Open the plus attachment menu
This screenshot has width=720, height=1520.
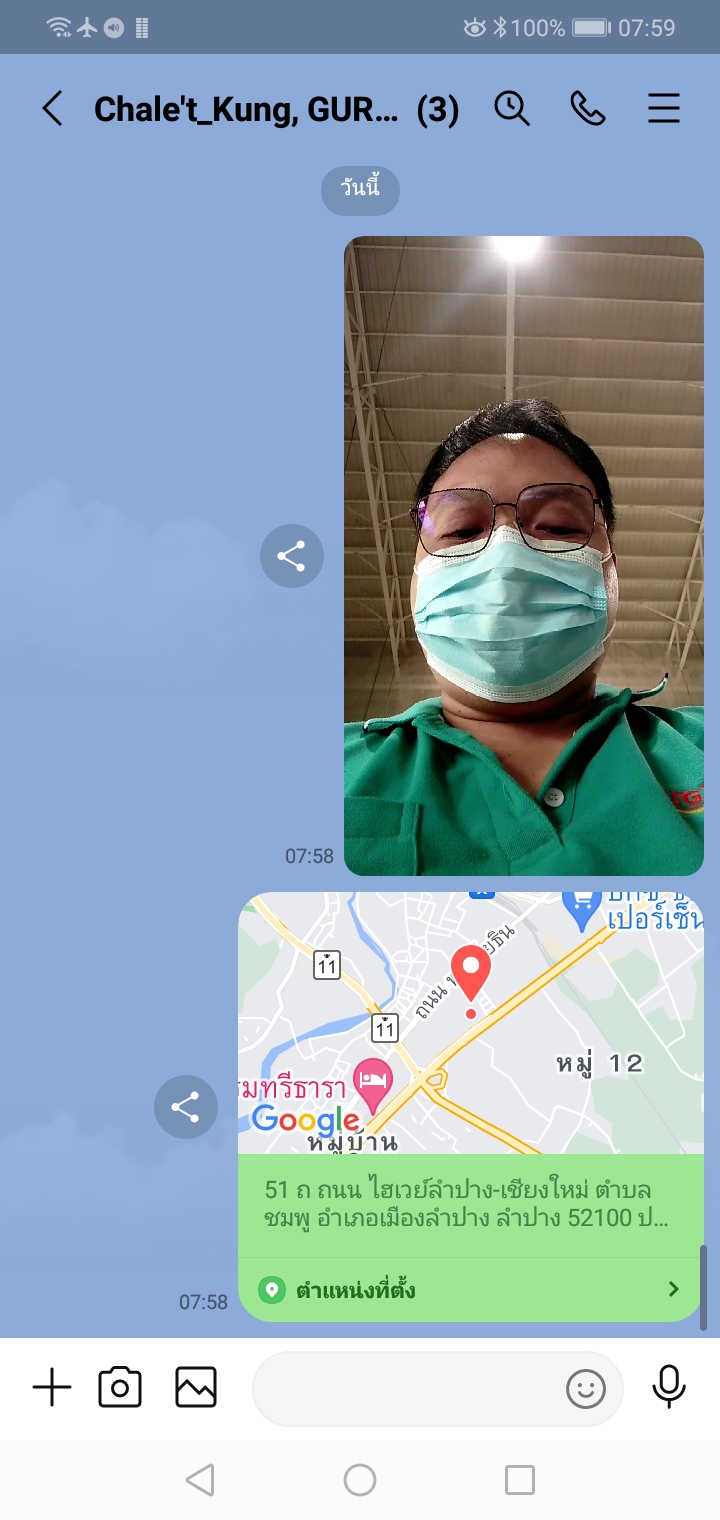pyautogui.click(x=52, y=1388)
